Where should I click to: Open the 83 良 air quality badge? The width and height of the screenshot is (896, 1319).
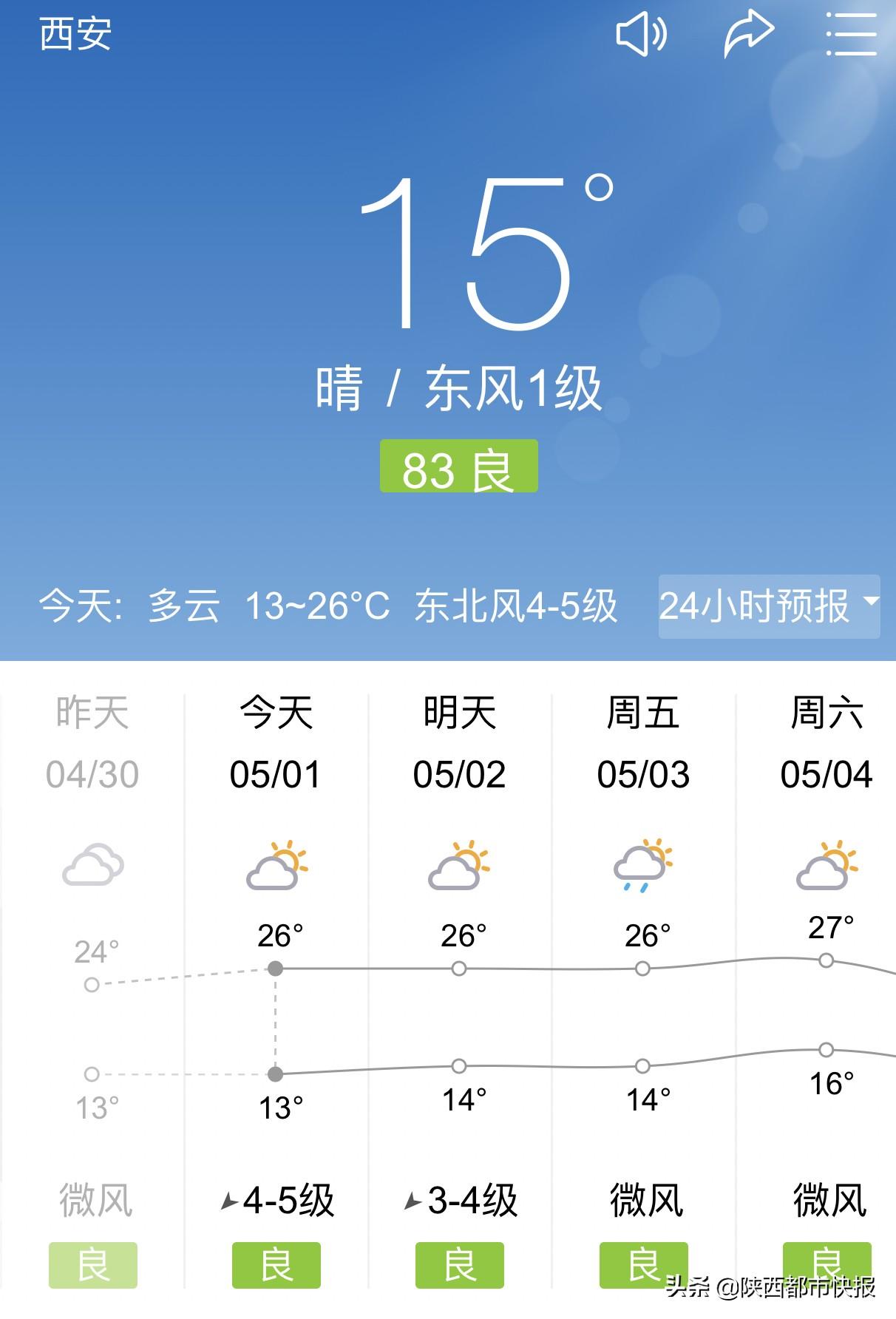(x=458, y=467)
